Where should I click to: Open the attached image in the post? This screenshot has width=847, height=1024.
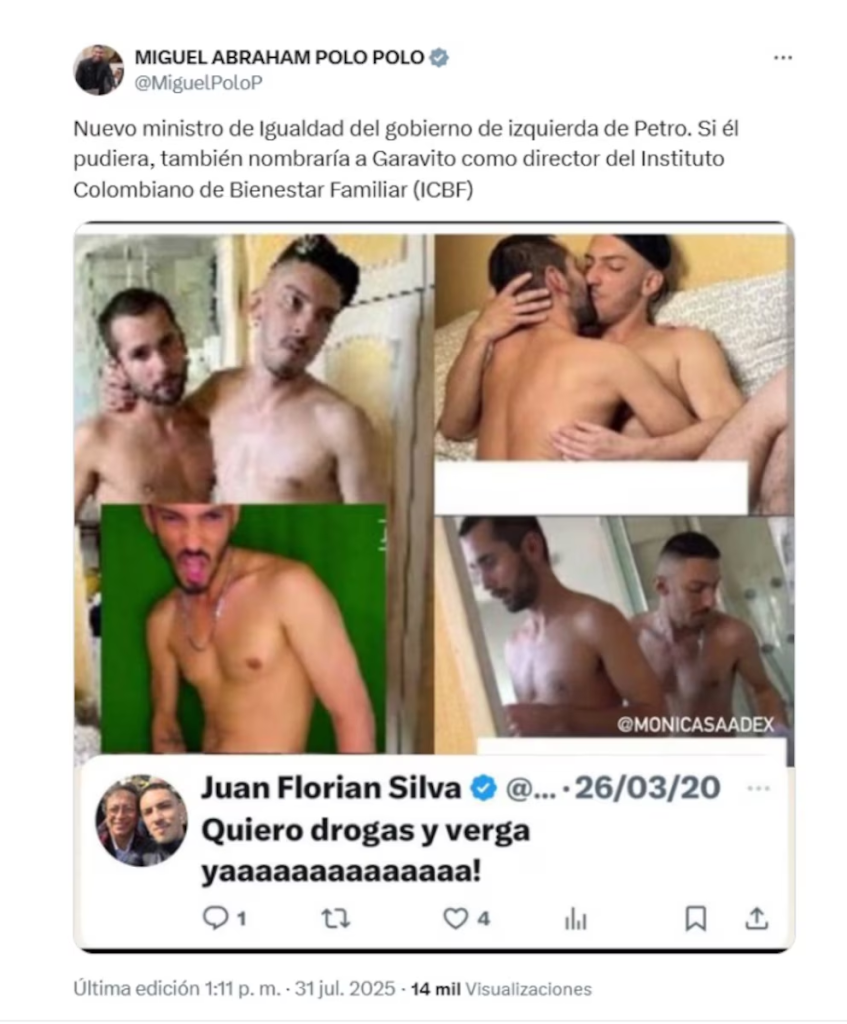pos(434,500)
